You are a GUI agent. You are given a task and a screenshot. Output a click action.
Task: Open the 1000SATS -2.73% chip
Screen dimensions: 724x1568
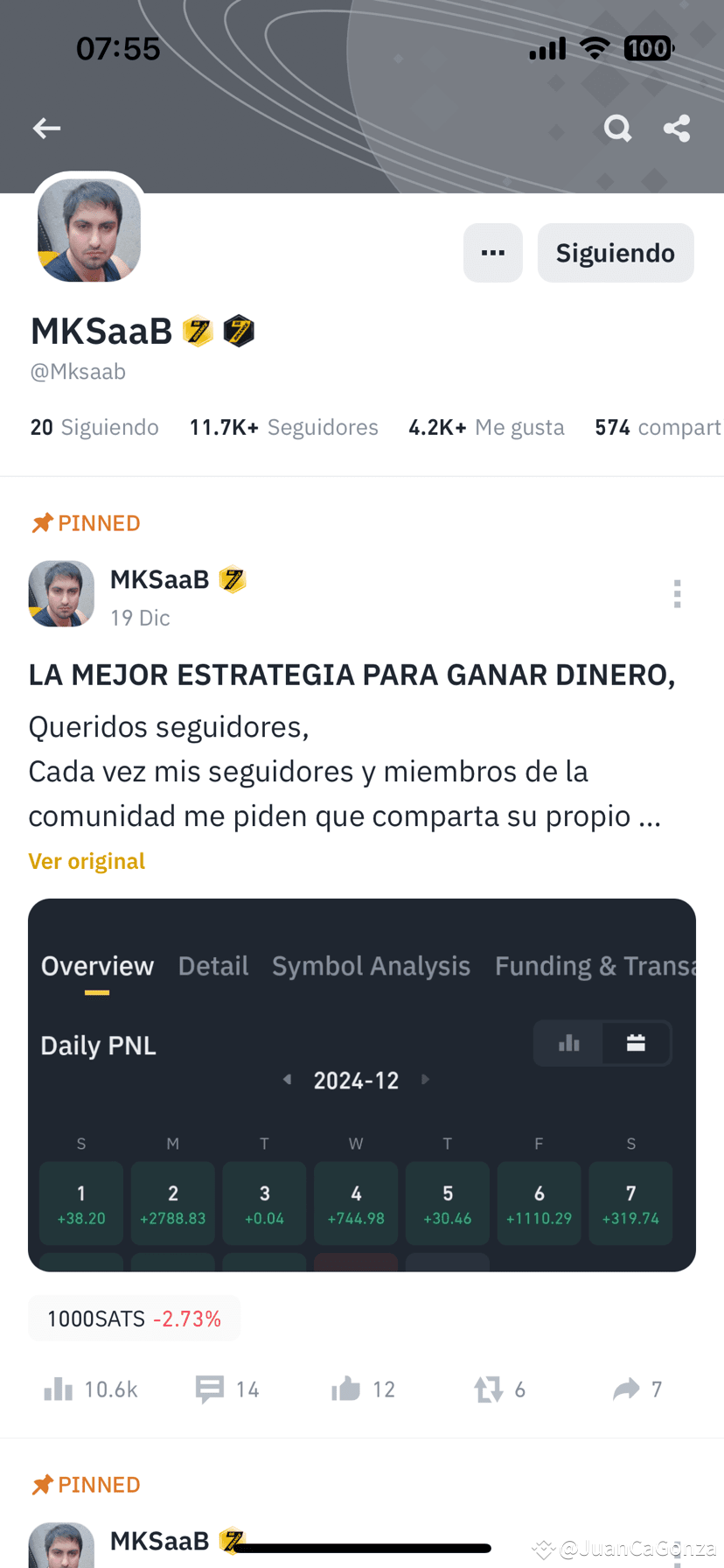pos(134,1319)
